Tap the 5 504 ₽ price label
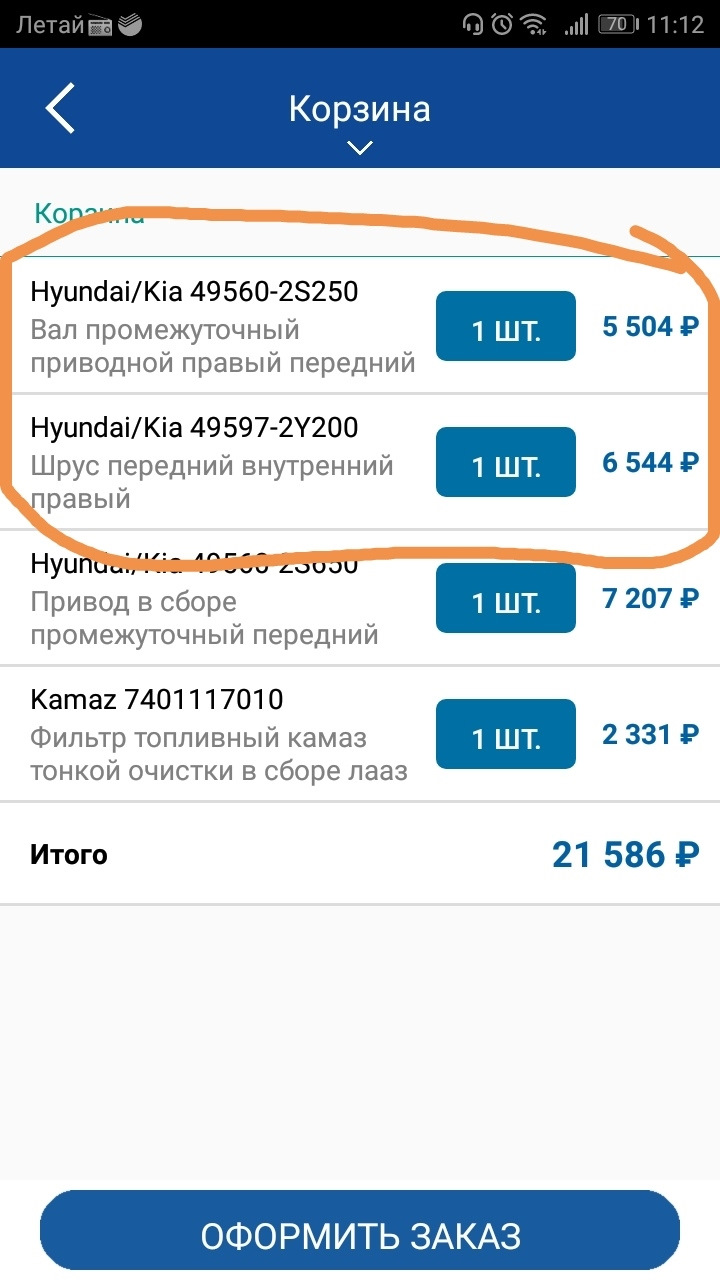 coord(648,326)
